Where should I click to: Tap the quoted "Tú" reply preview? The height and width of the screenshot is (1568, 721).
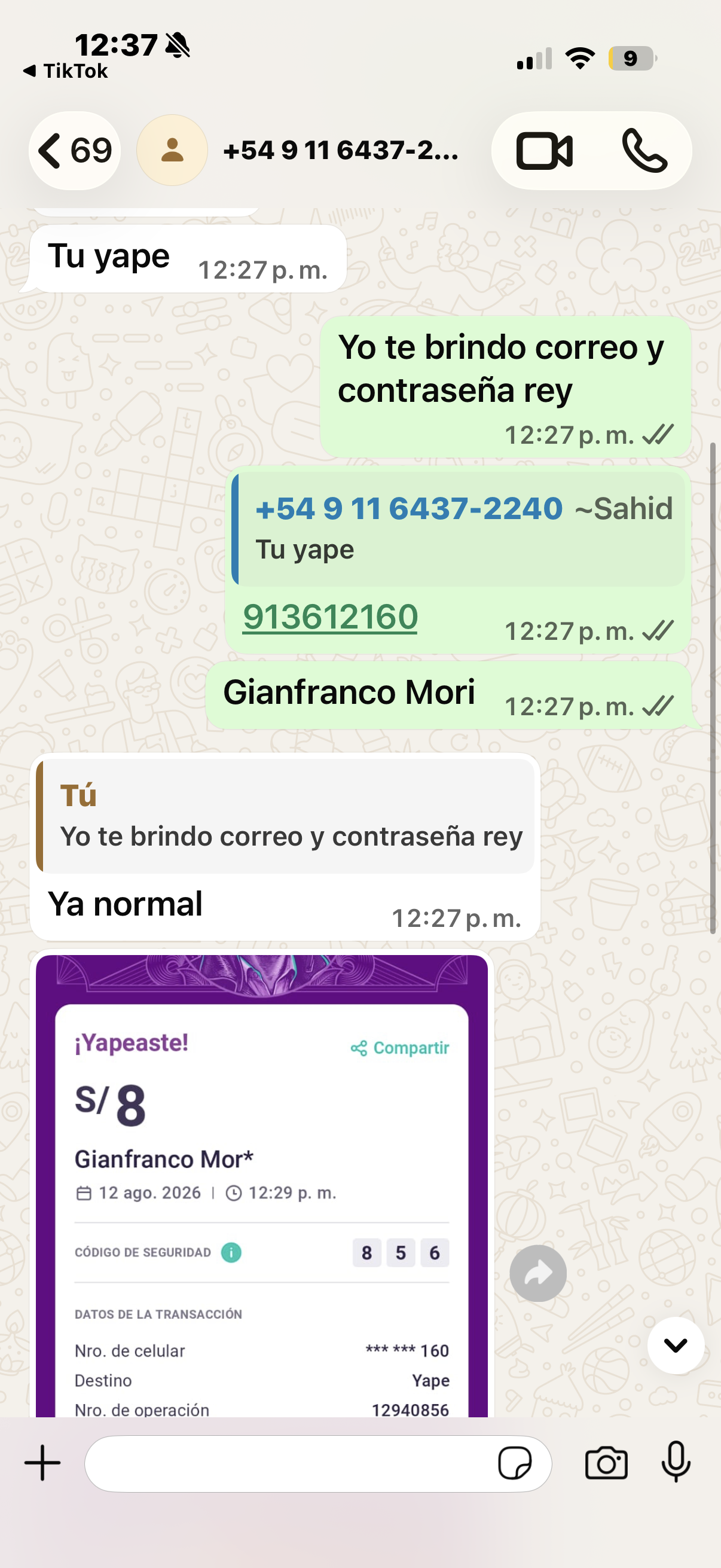click(x=285, y=816)
